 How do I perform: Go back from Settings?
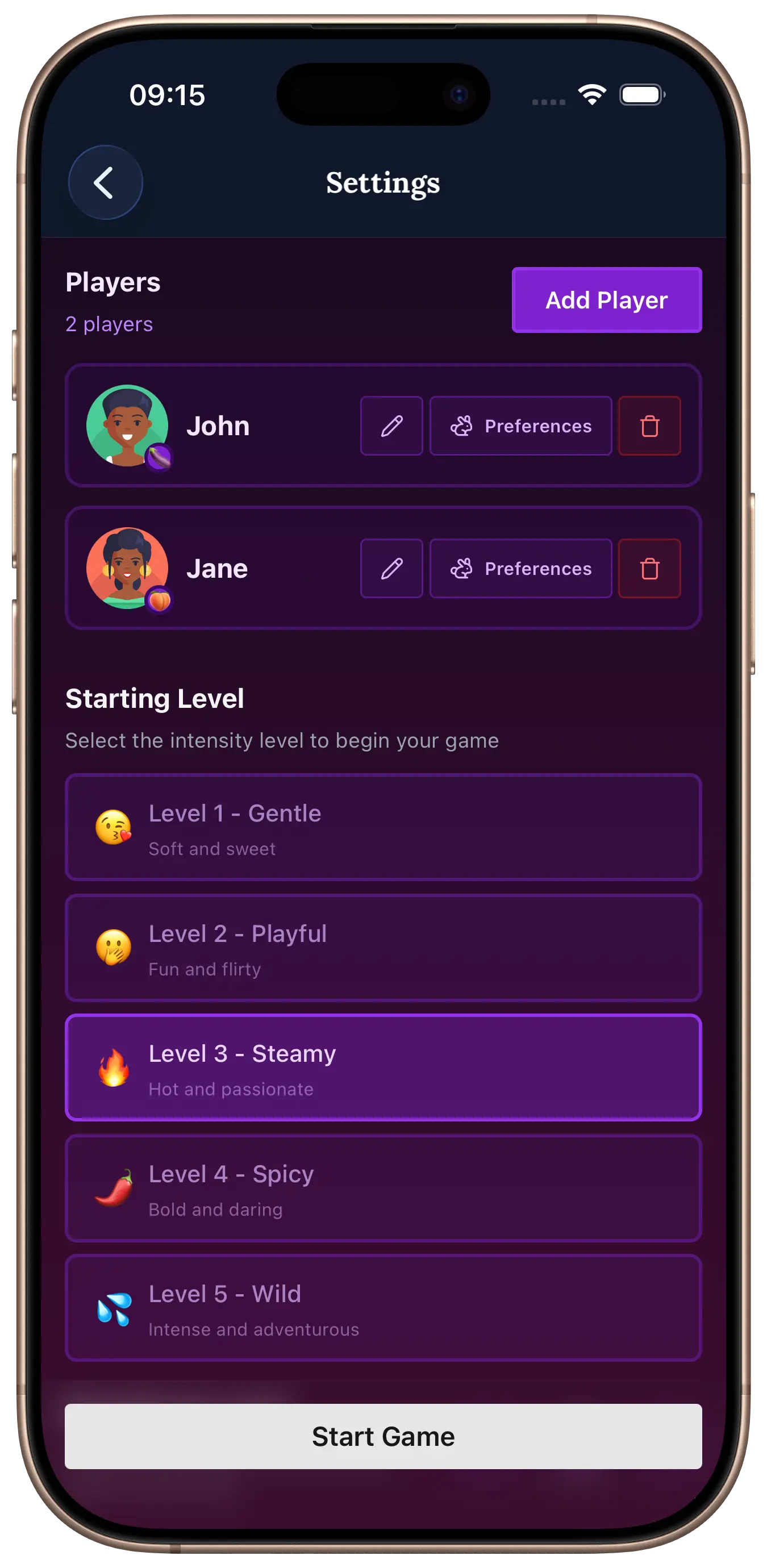(105, 182)
